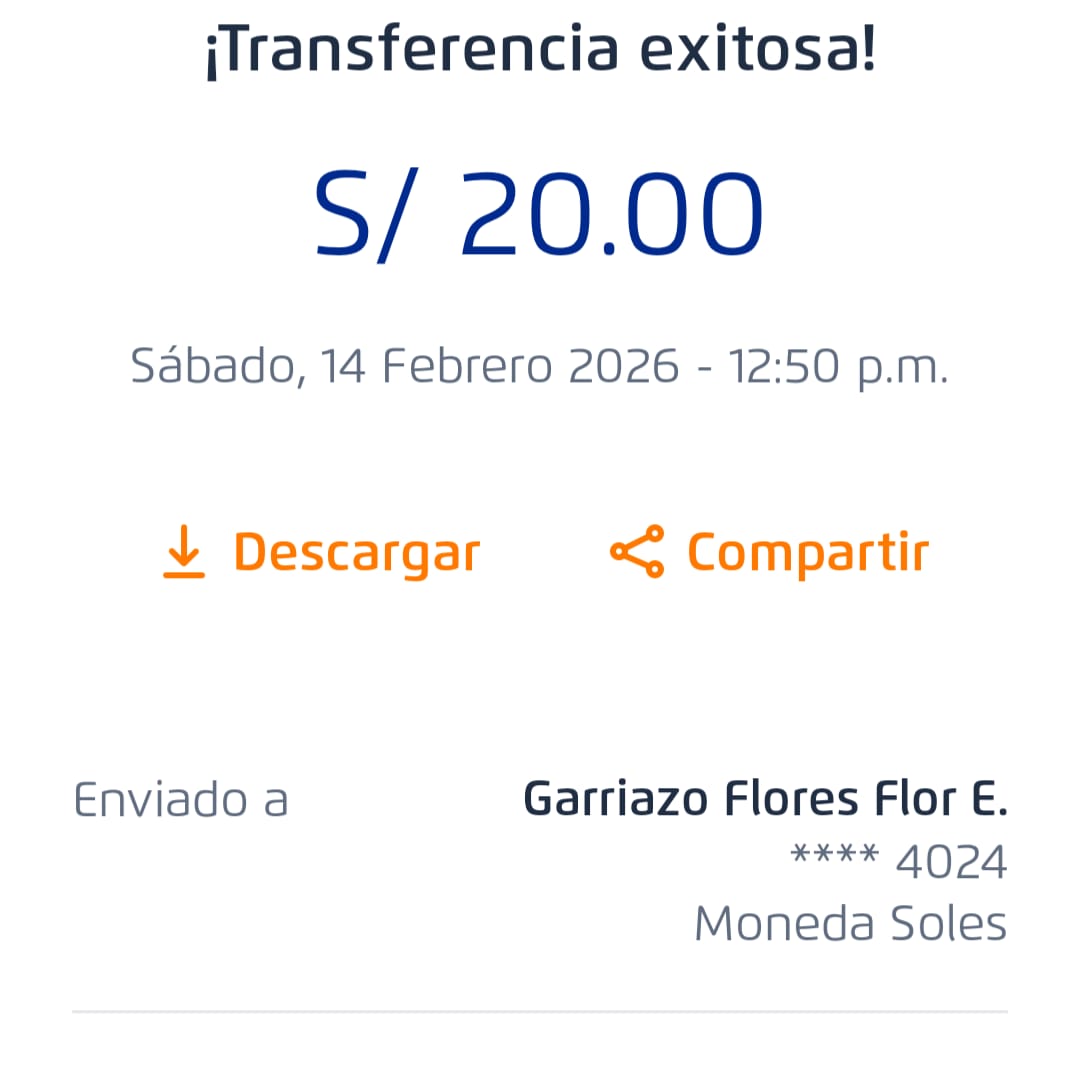The height and width of the screenshot is (1072, 1080).
Task: Download the transfer receipt with Descargar
Action: click(322, 552)
